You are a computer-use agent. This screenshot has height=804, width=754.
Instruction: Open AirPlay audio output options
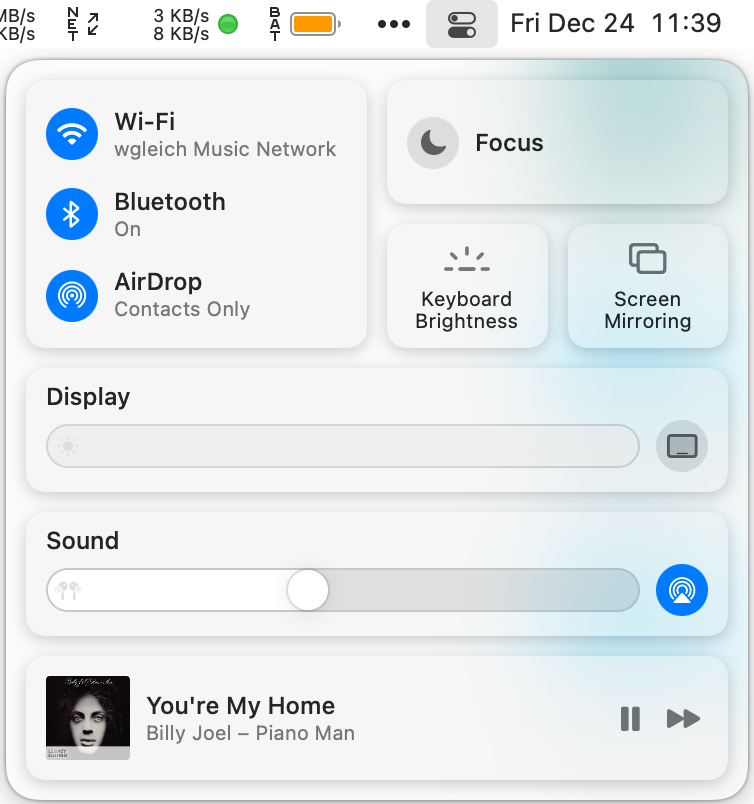681,590
